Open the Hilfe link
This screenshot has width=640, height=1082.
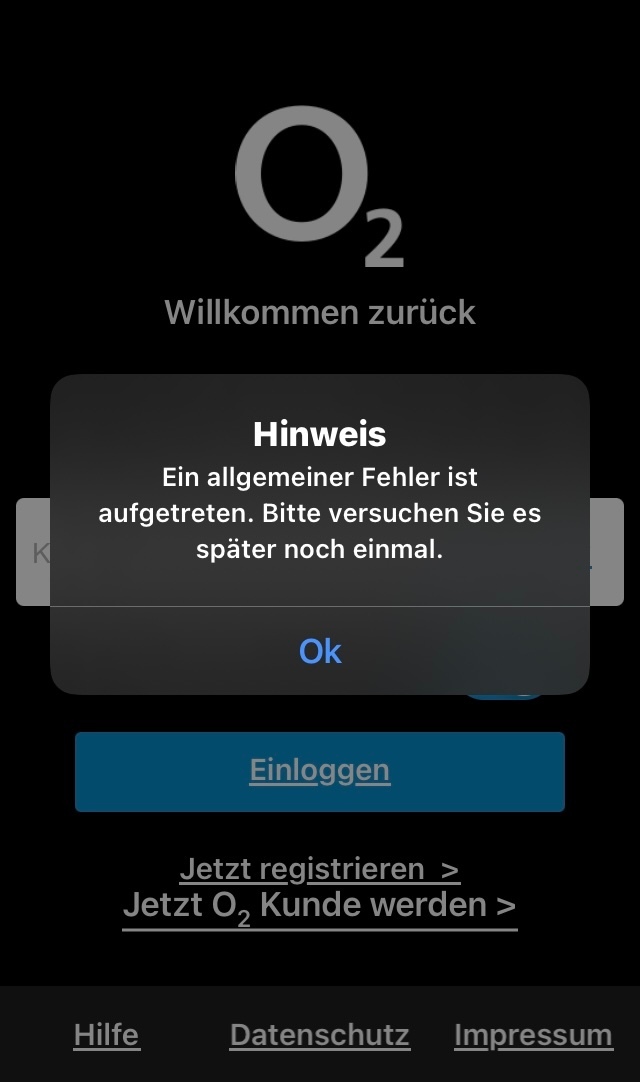click(106, 1035)
